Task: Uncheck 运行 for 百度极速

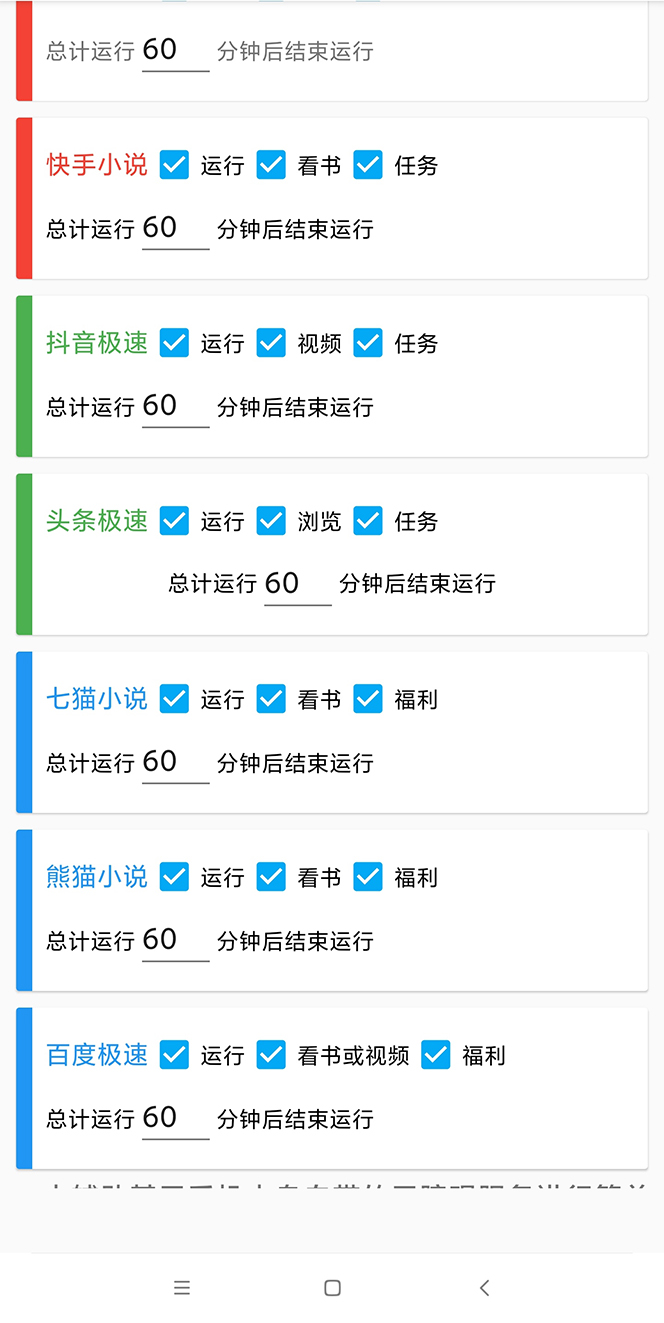Action: tap(174, 1055)
